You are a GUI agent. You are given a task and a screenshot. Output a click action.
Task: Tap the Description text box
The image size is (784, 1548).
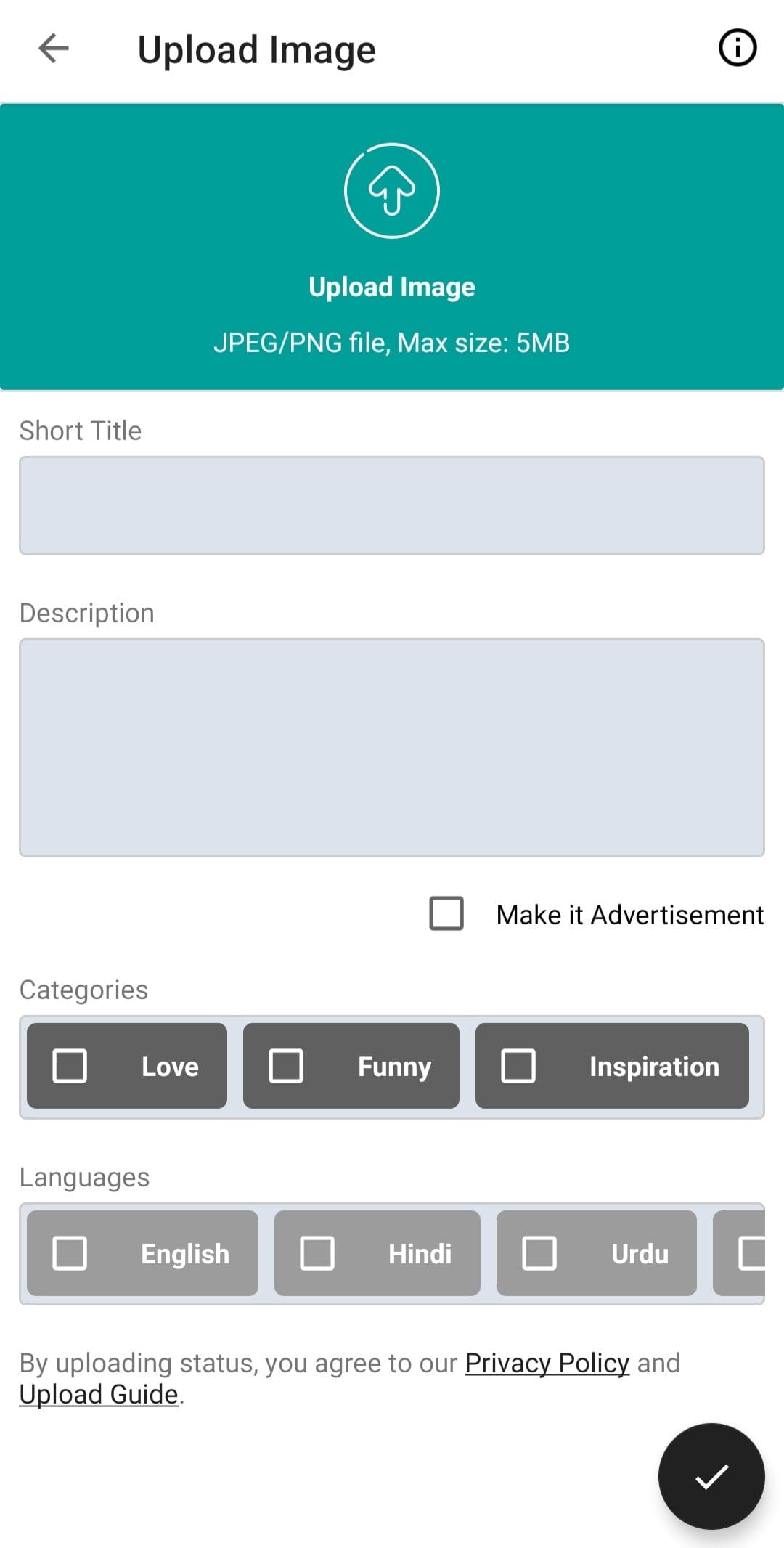click(392, 748)
